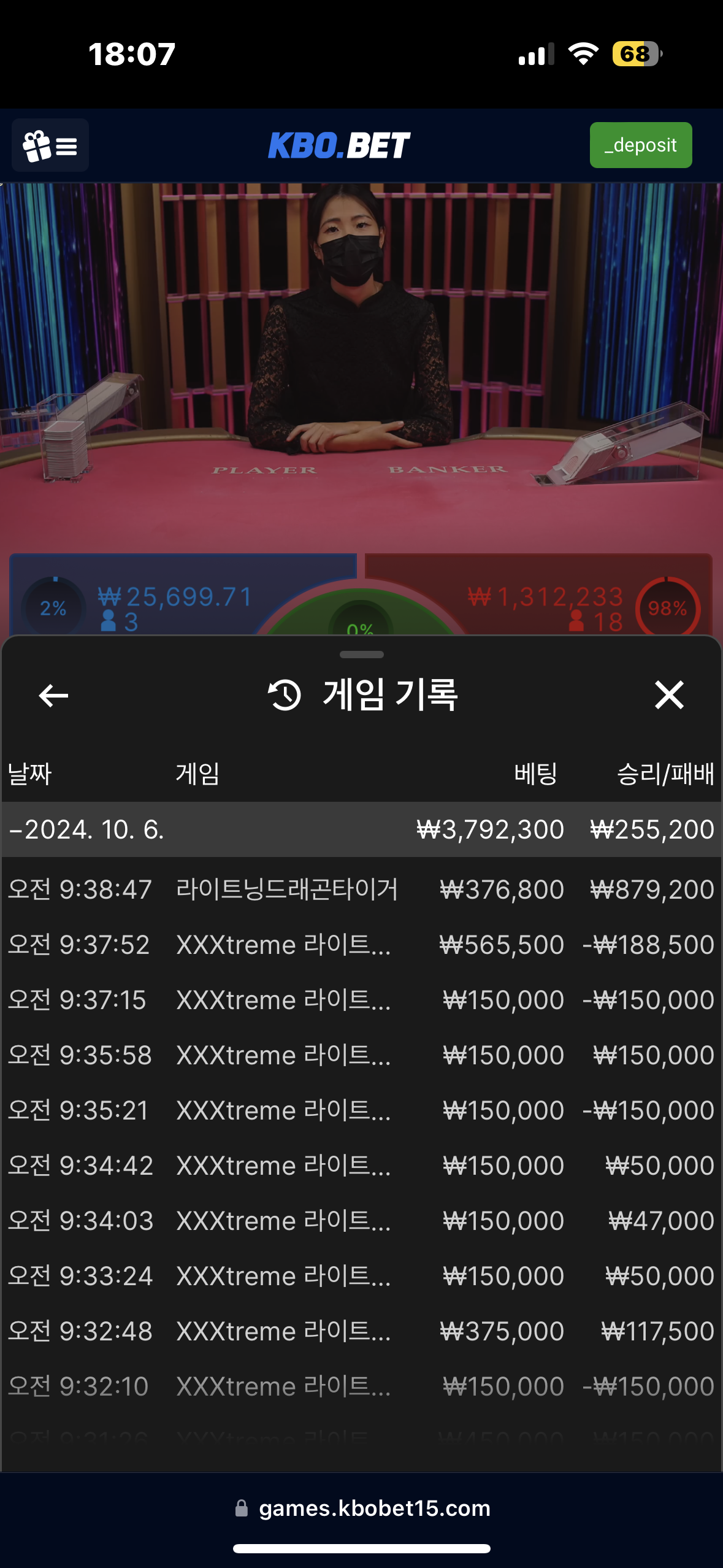Open the 9:37:15 XXXtreme record
The width and height of the screenshot is (723, 1568).
pos(362,1000)
